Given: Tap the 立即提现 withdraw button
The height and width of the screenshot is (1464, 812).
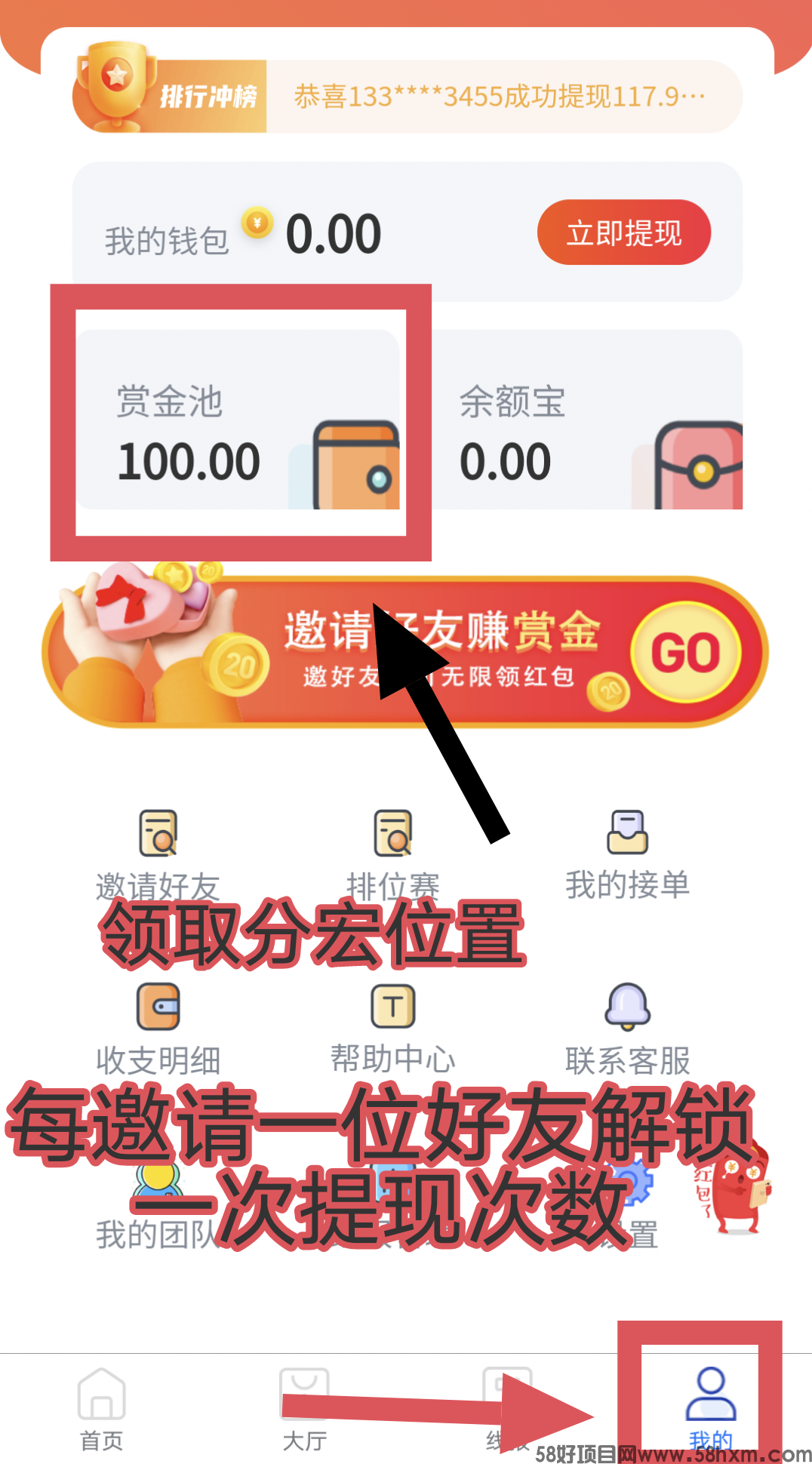Looking at the screenshot, I should point(623,232).
